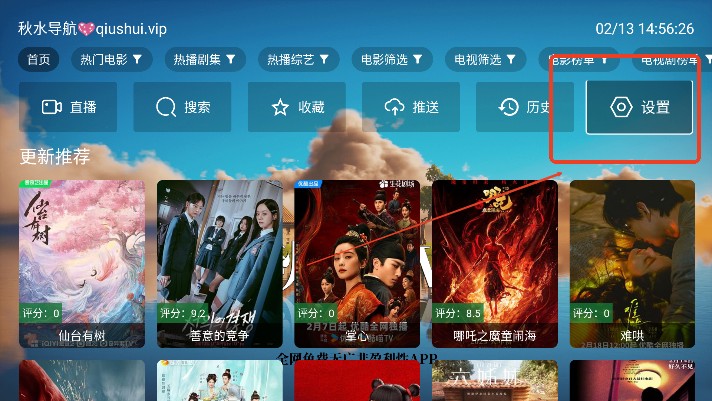Tap the 搜索 search button
The width and height of the screenshot is (712, 401).
pos(183,107)
